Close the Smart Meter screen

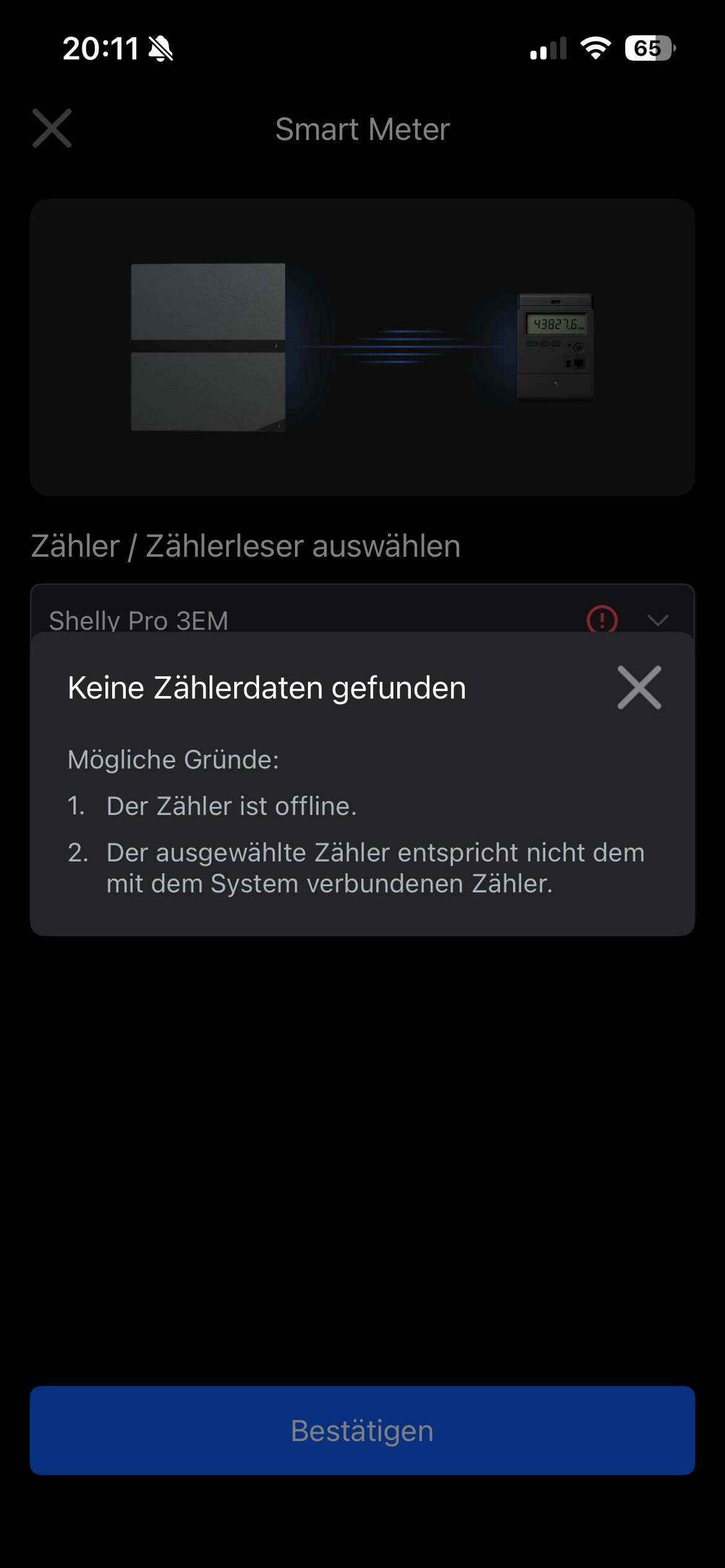tap(52, 129)
